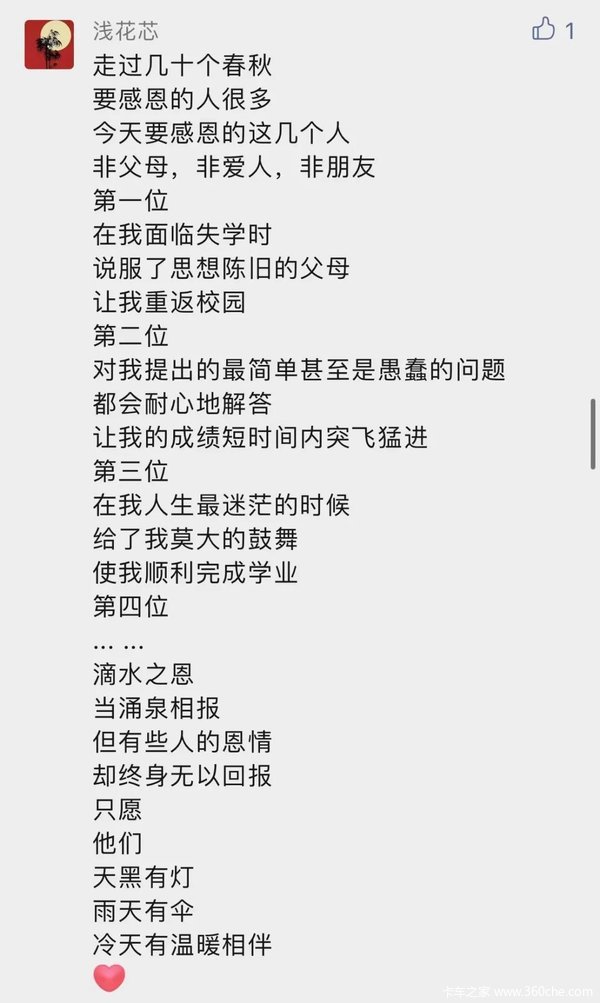Tap the username 浅花芯
Viewport: 600px width, 1003px height.
[125, 31]
